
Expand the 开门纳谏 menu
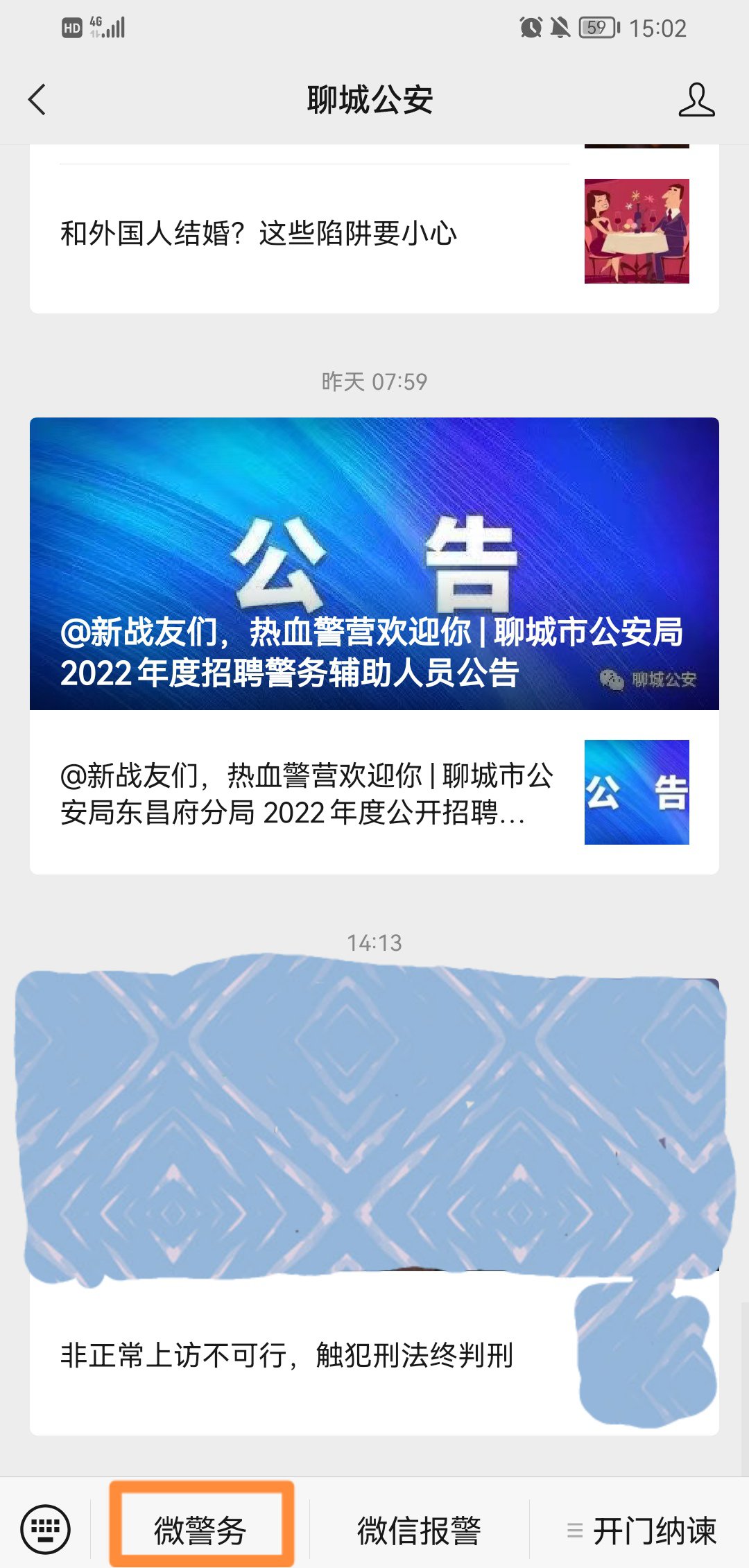point(642,1529)
